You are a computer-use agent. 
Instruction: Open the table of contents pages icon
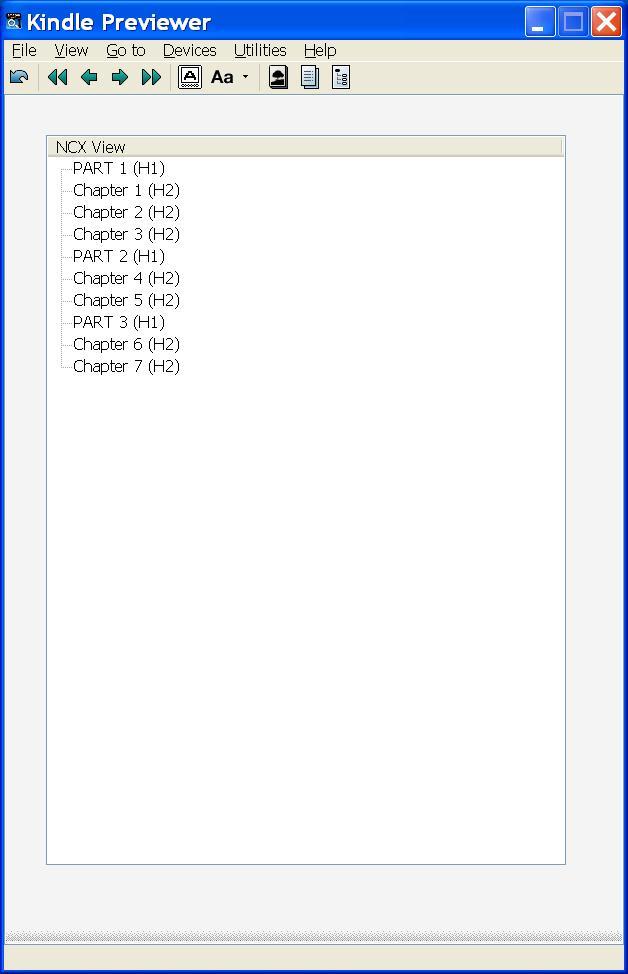[x=310, y=77]
